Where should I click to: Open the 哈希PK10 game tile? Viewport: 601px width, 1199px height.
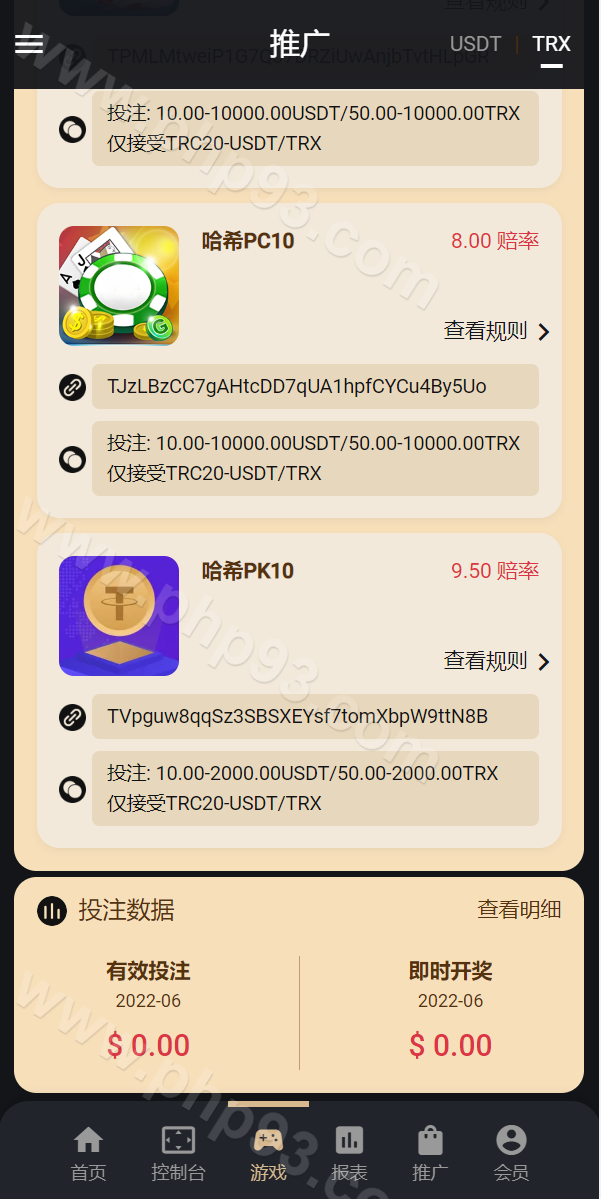pos(119,616)
